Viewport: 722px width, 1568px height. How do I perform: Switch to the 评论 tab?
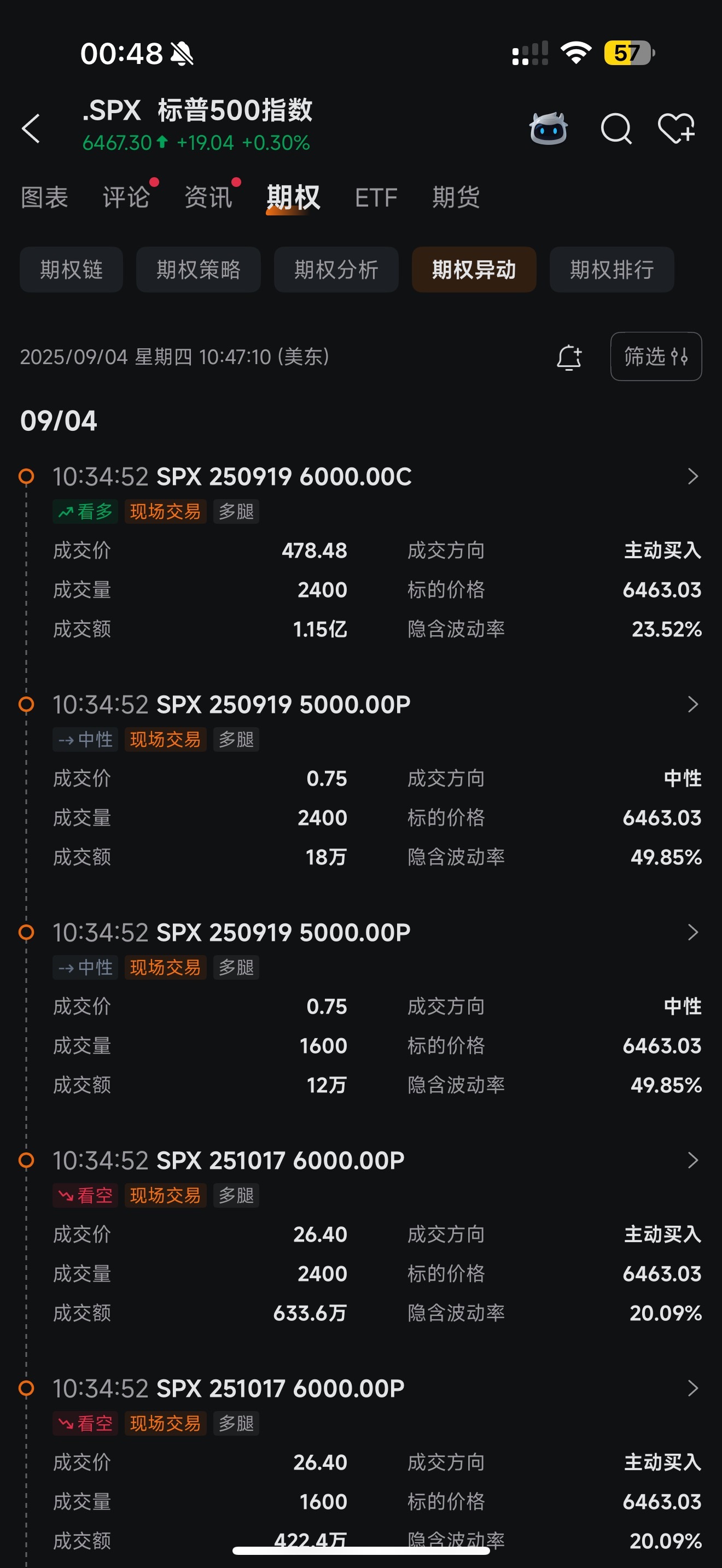coord(126,197)
